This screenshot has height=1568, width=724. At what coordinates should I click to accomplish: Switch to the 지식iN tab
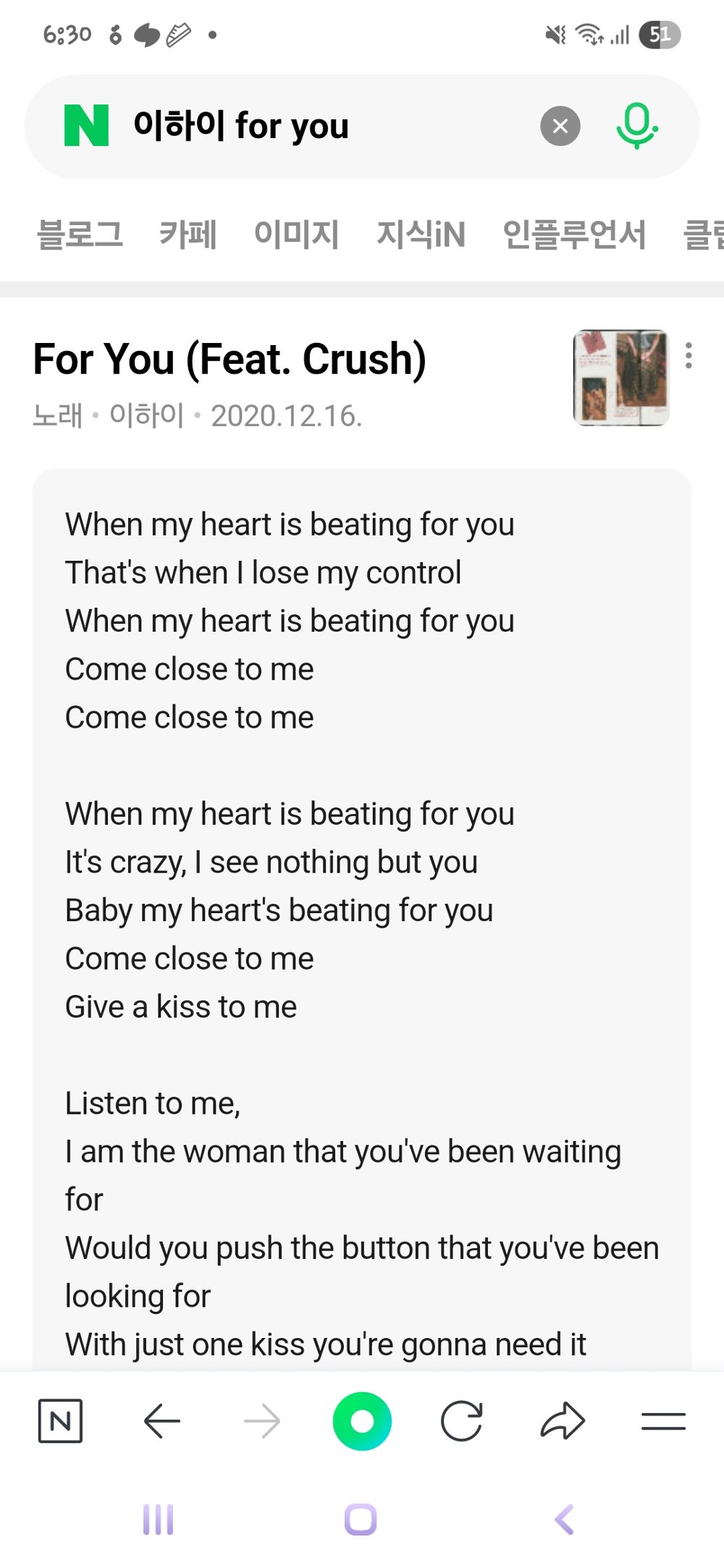(421, 235)
